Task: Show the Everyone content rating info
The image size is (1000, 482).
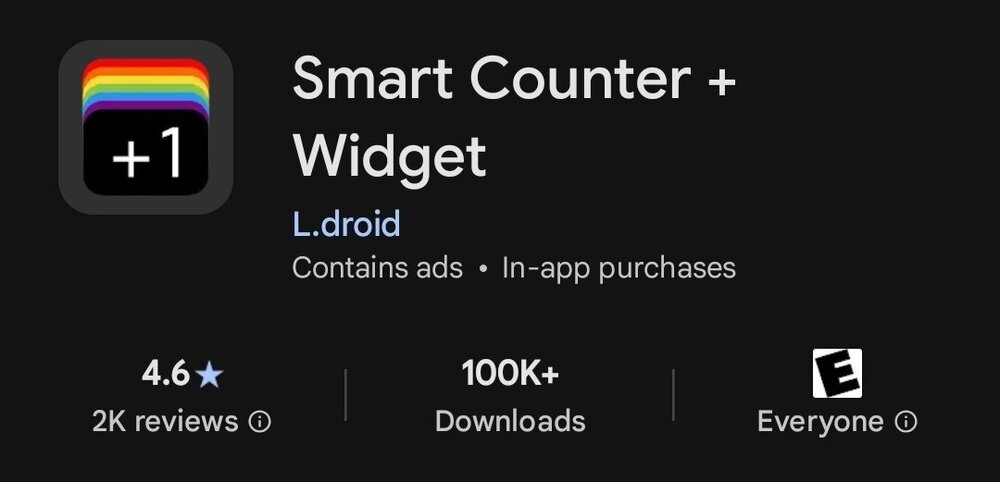Action: coord(906,422)
